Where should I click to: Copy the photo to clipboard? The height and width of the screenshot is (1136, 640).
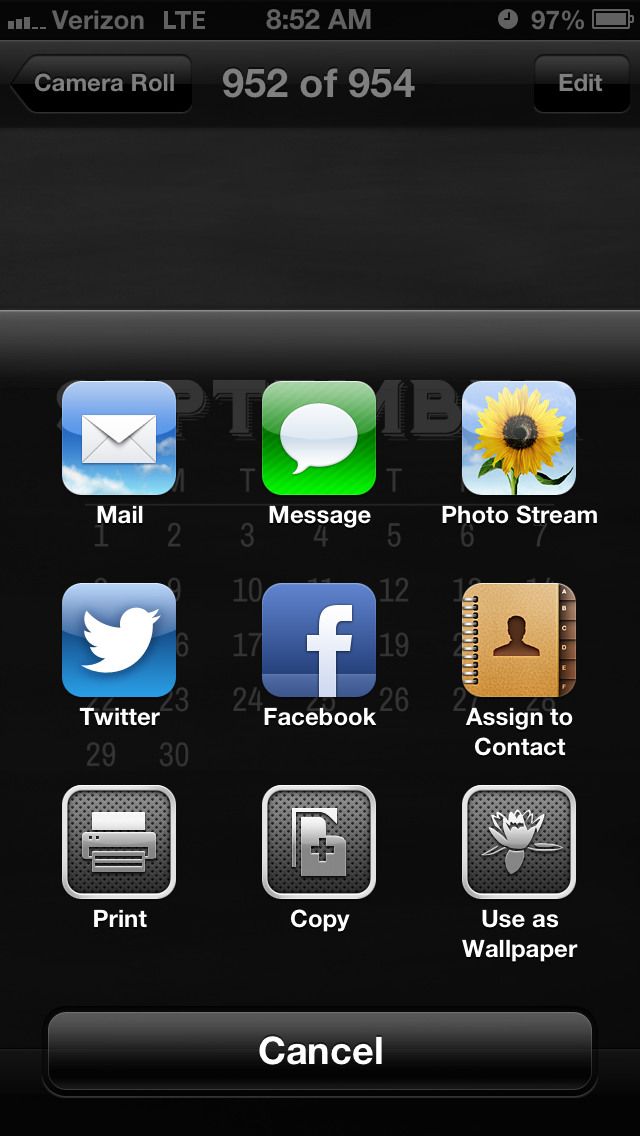coord(319,842)
